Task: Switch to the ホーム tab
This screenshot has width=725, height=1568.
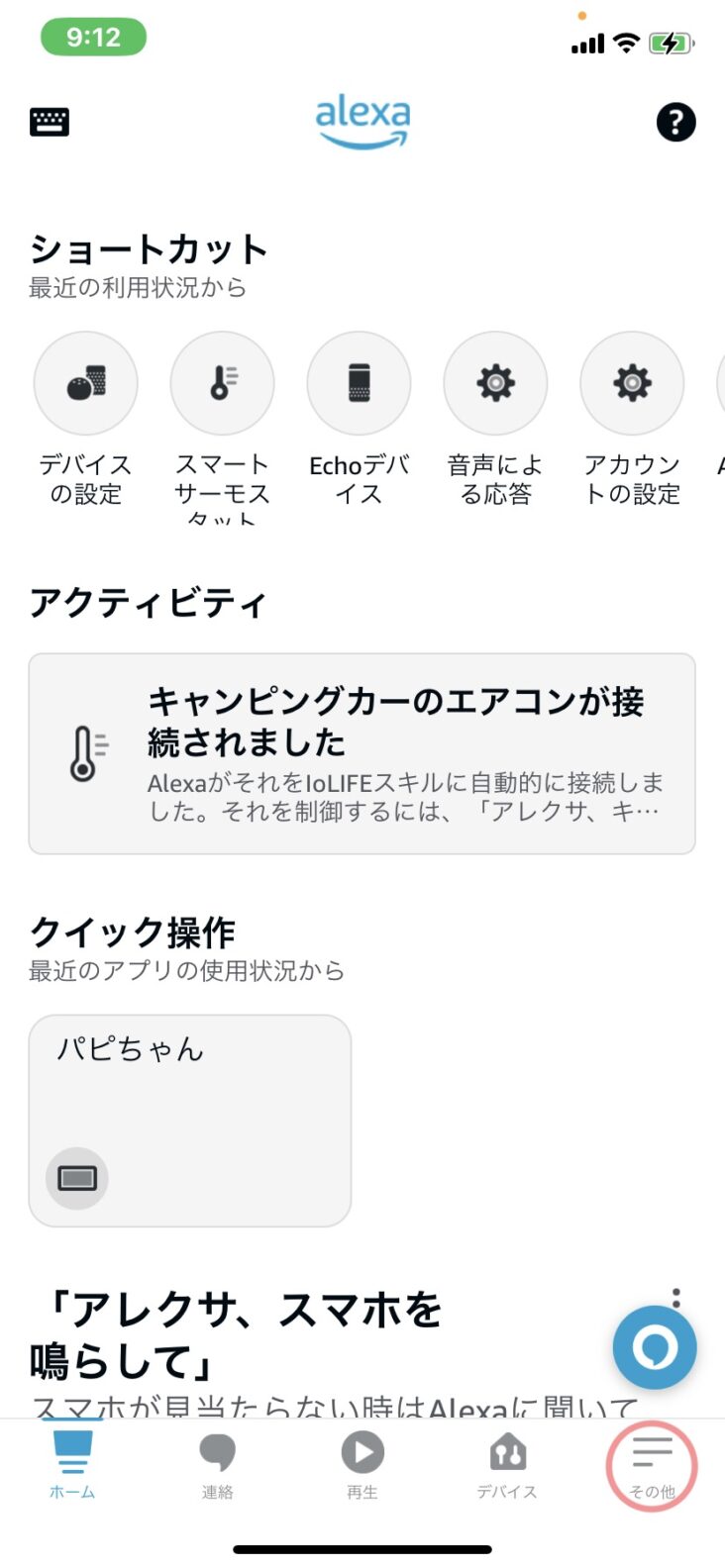Action: point(72,1464)
